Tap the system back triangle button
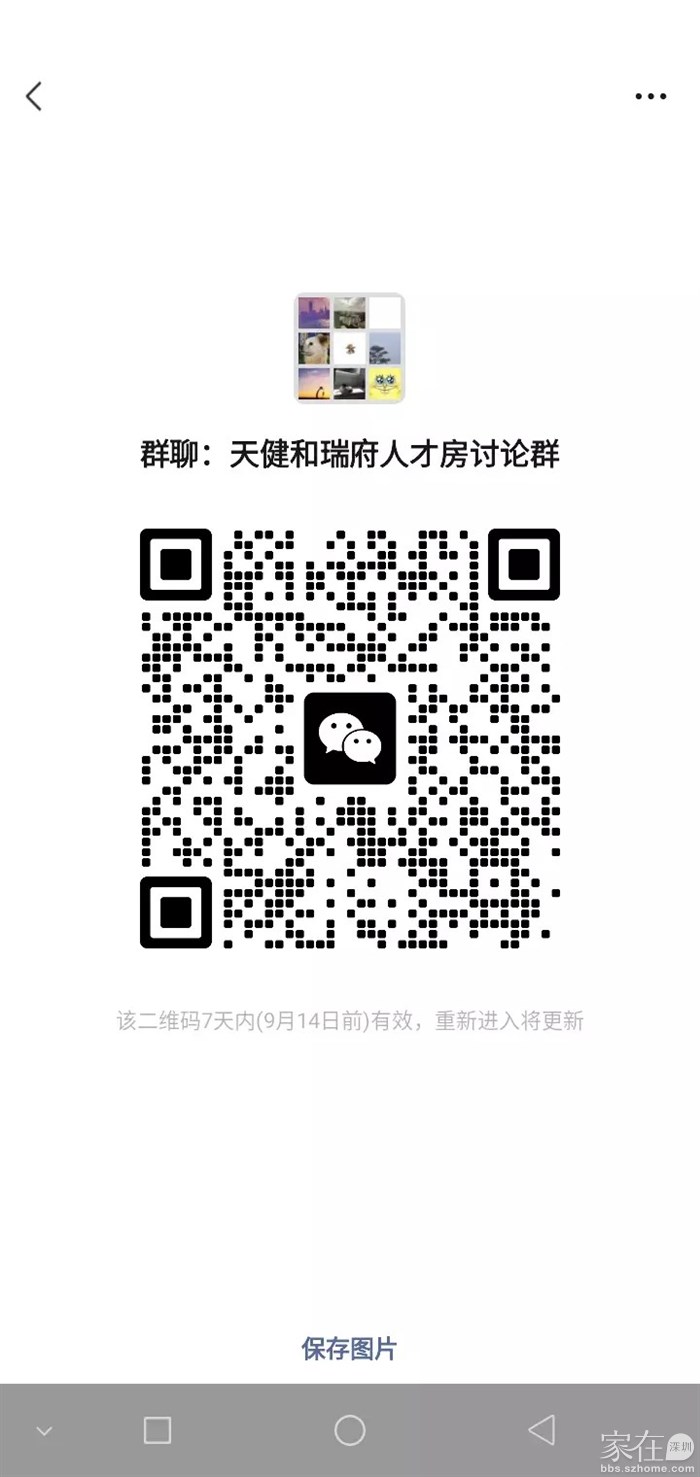 click(x=541, y=1430)
